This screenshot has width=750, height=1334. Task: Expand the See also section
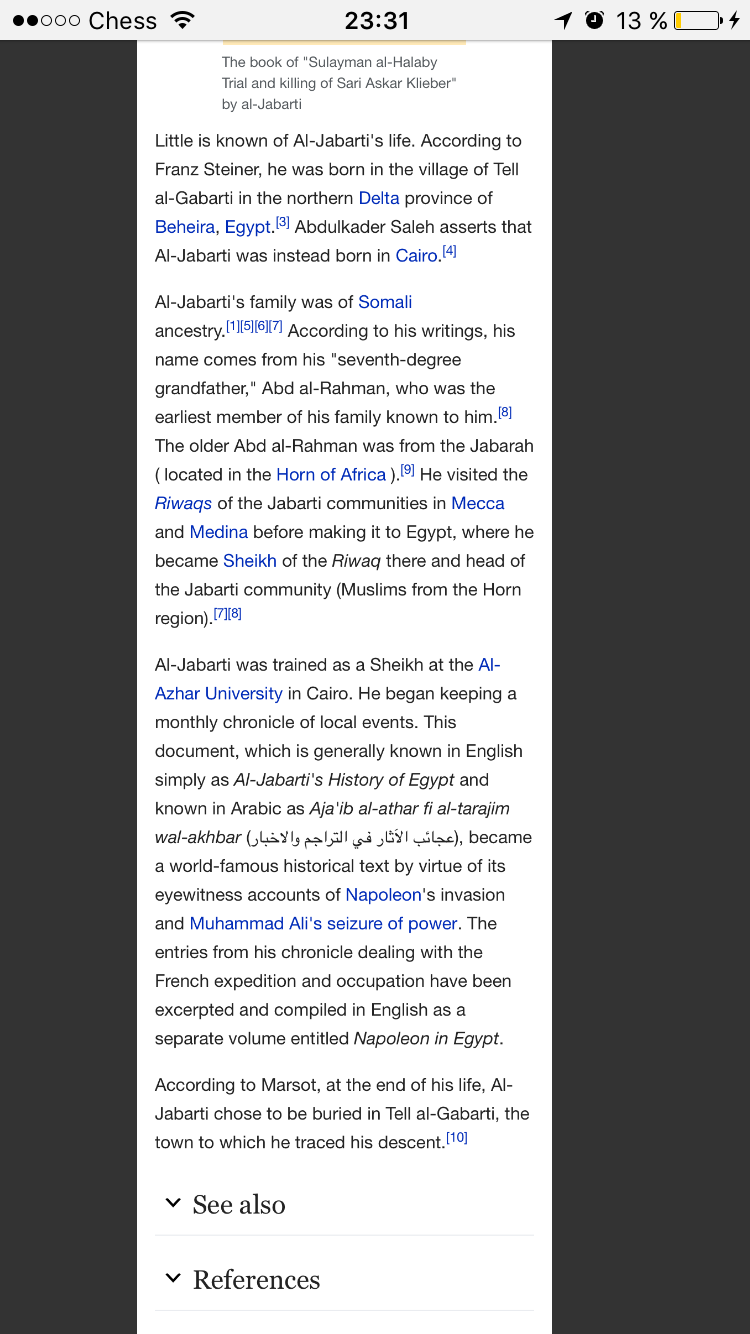click(x=238, y=1205)
